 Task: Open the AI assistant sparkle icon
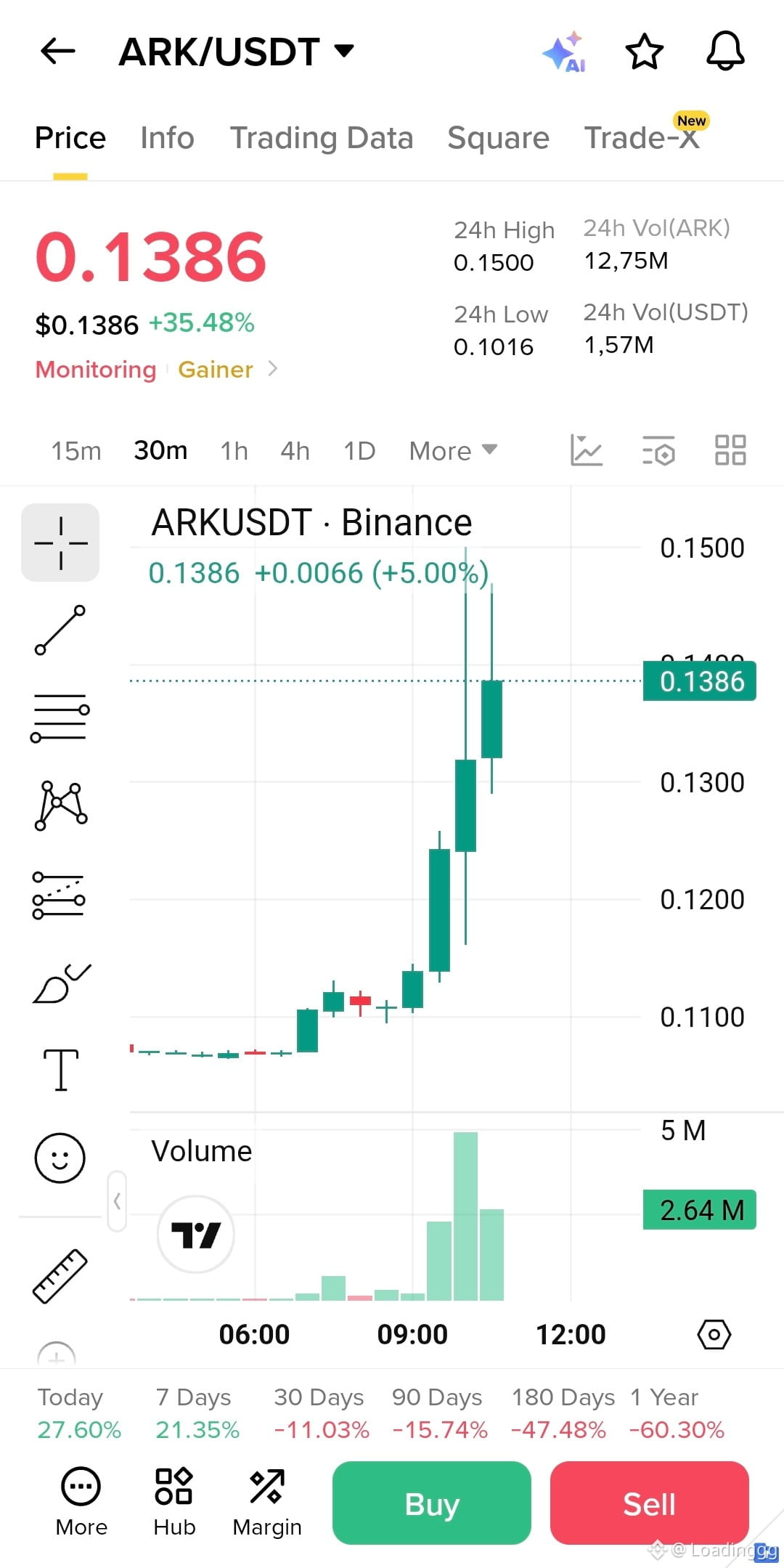pos(564,52)
